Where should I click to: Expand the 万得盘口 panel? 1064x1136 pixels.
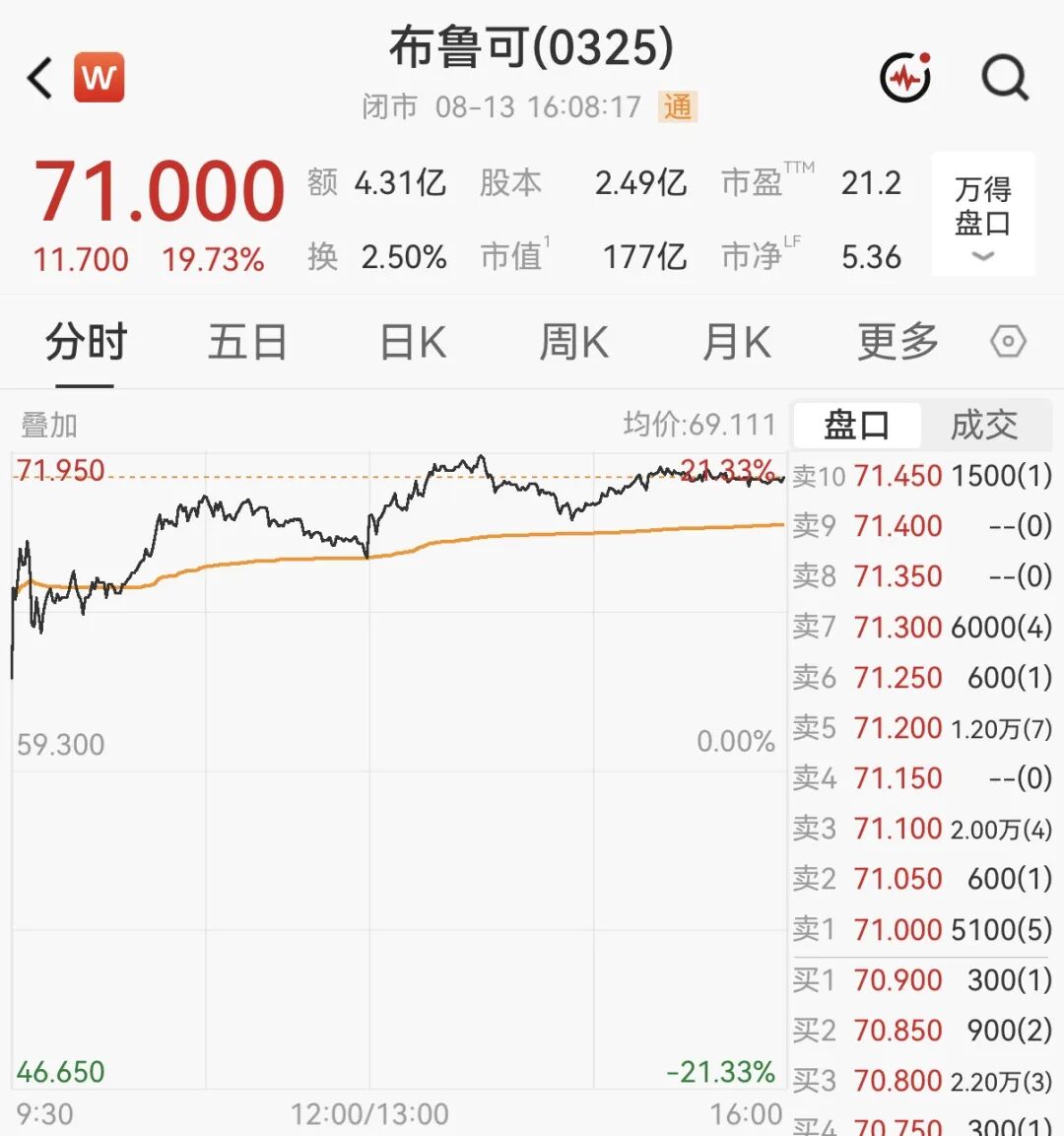tap(983, 215)
